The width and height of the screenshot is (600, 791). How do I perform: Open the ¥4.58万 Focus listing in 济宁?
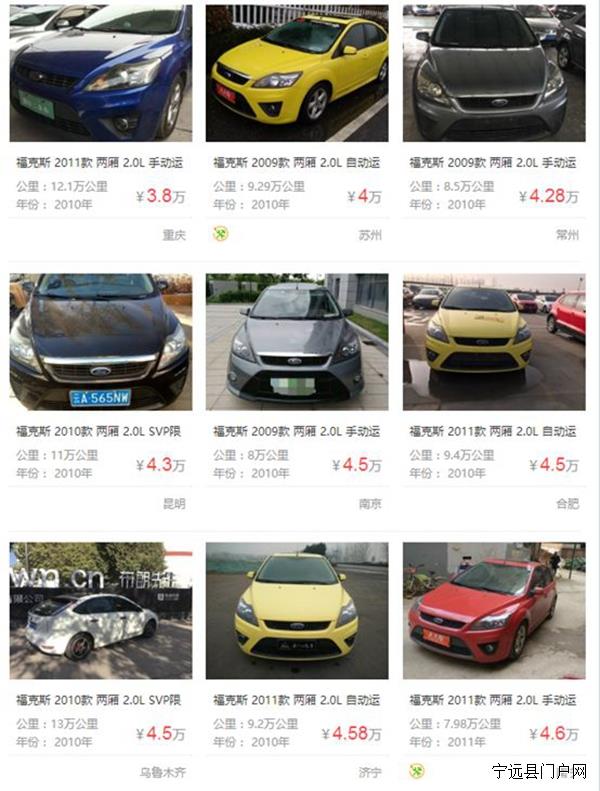[x=296, y=610]
